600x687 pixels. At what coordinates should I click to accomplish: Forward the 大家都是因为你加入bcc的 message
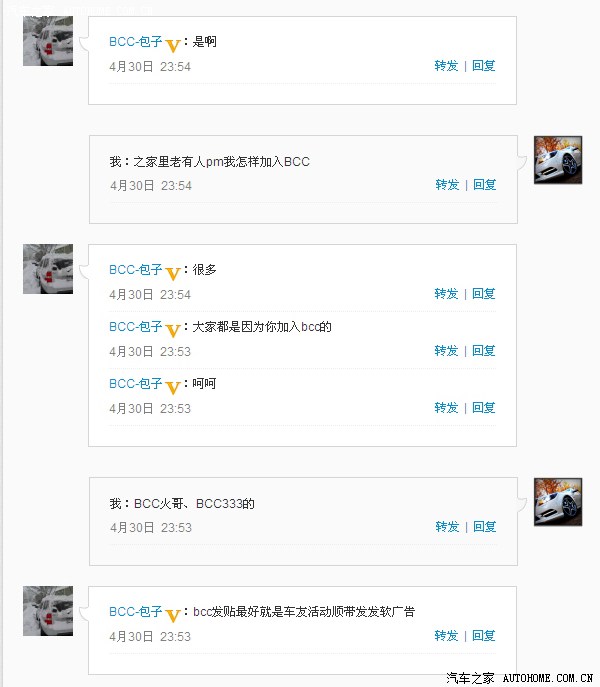(446, 351)
